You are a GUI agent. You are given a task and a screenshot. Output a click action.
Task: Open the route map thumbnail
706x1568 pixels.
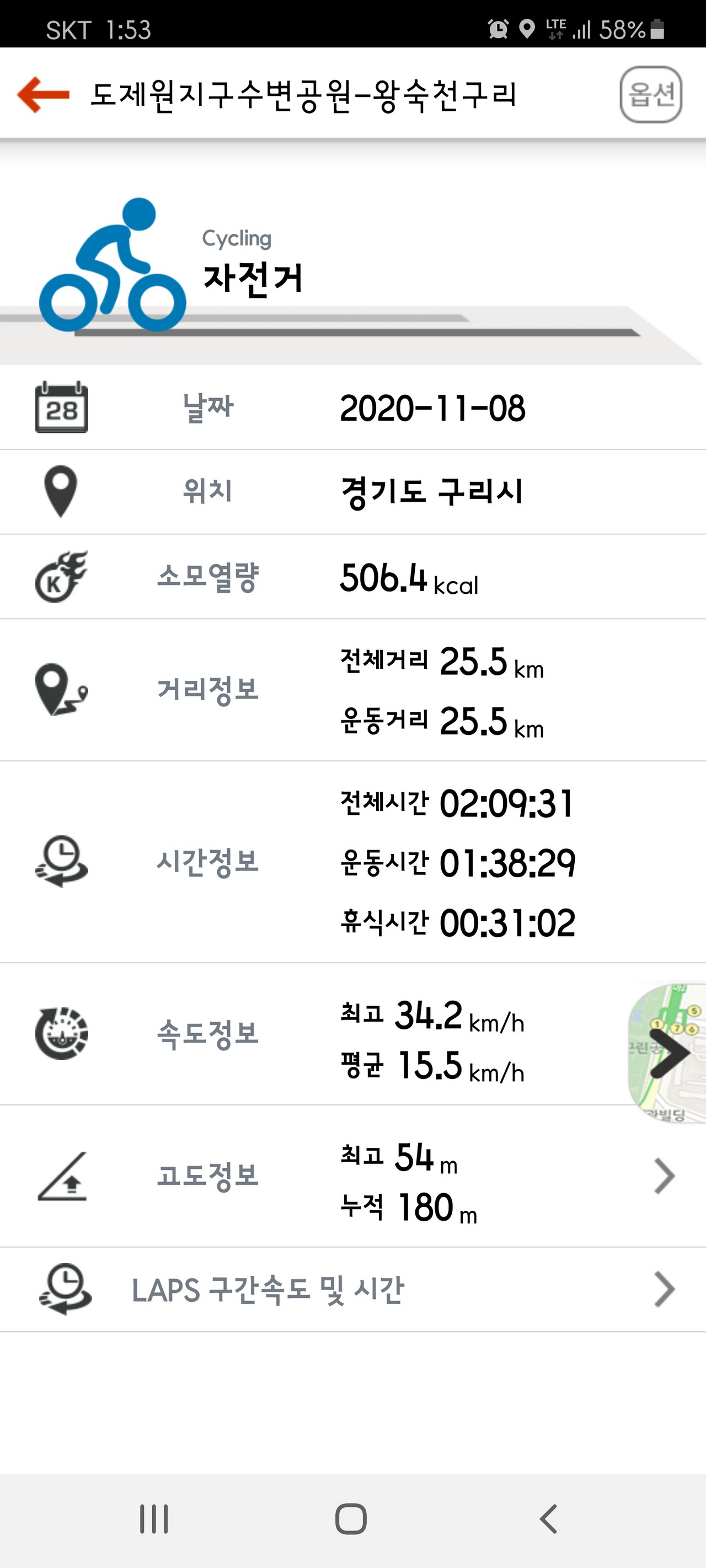tap(667, 1053)
